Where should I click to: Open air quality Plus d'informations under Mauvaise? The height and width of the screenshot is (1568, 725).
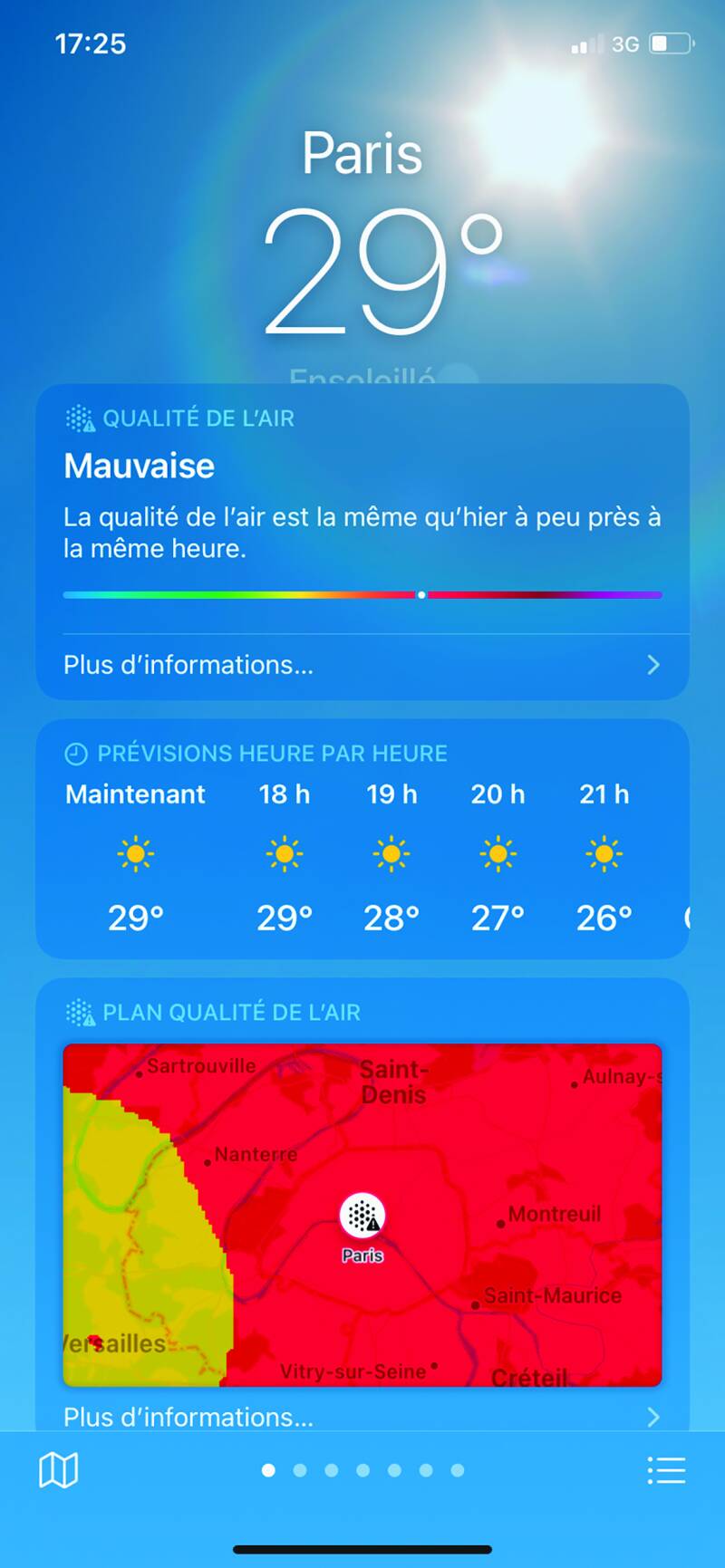(362, 665)
